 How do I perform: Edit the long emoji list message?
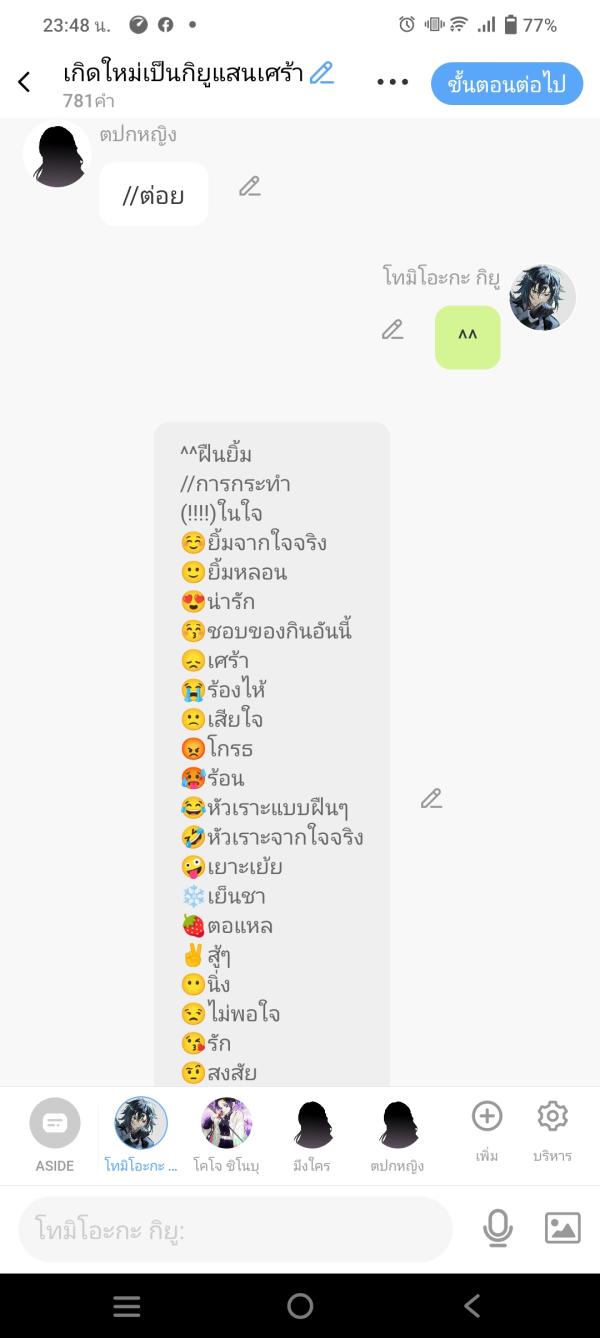coord(431,798)
